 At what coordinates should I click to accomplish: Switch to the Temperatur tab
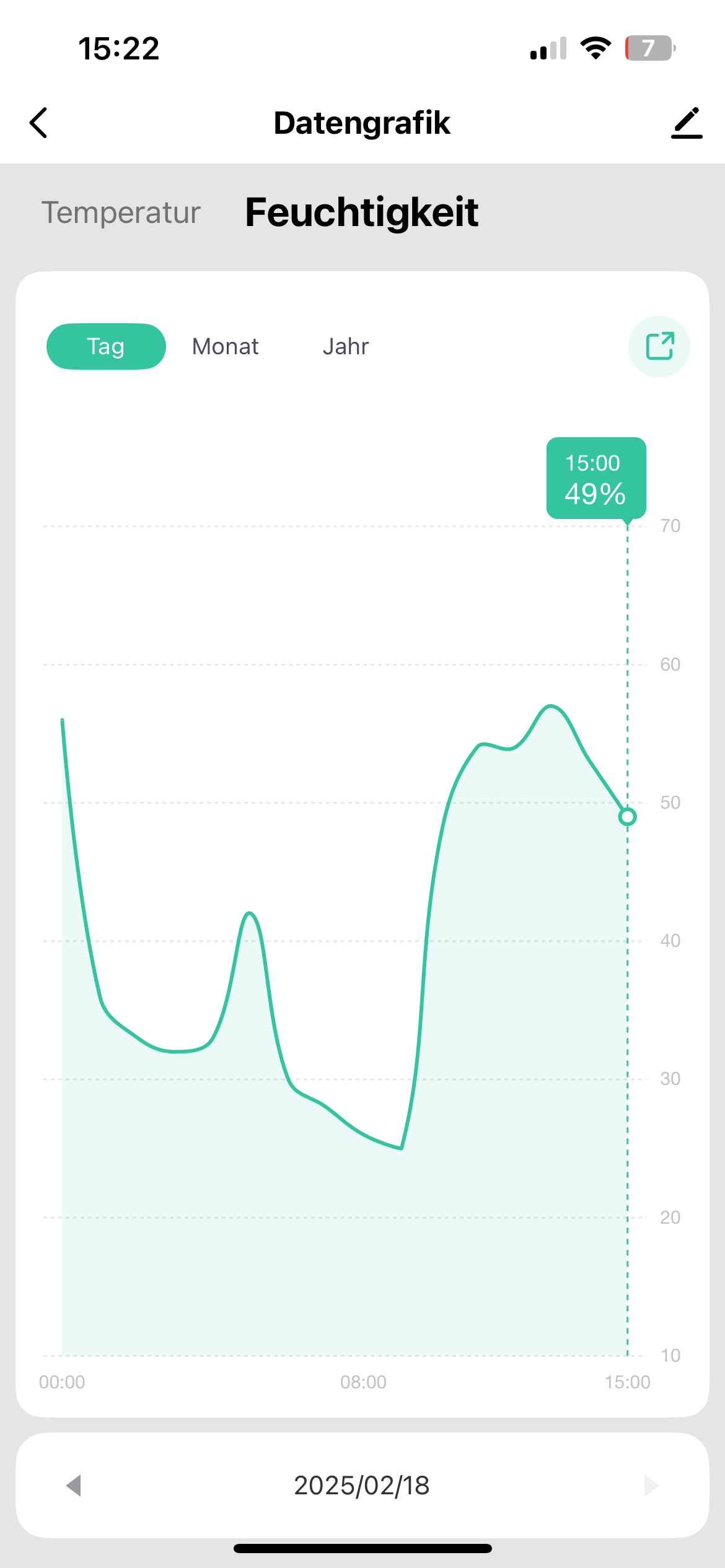tap(121, 212)
